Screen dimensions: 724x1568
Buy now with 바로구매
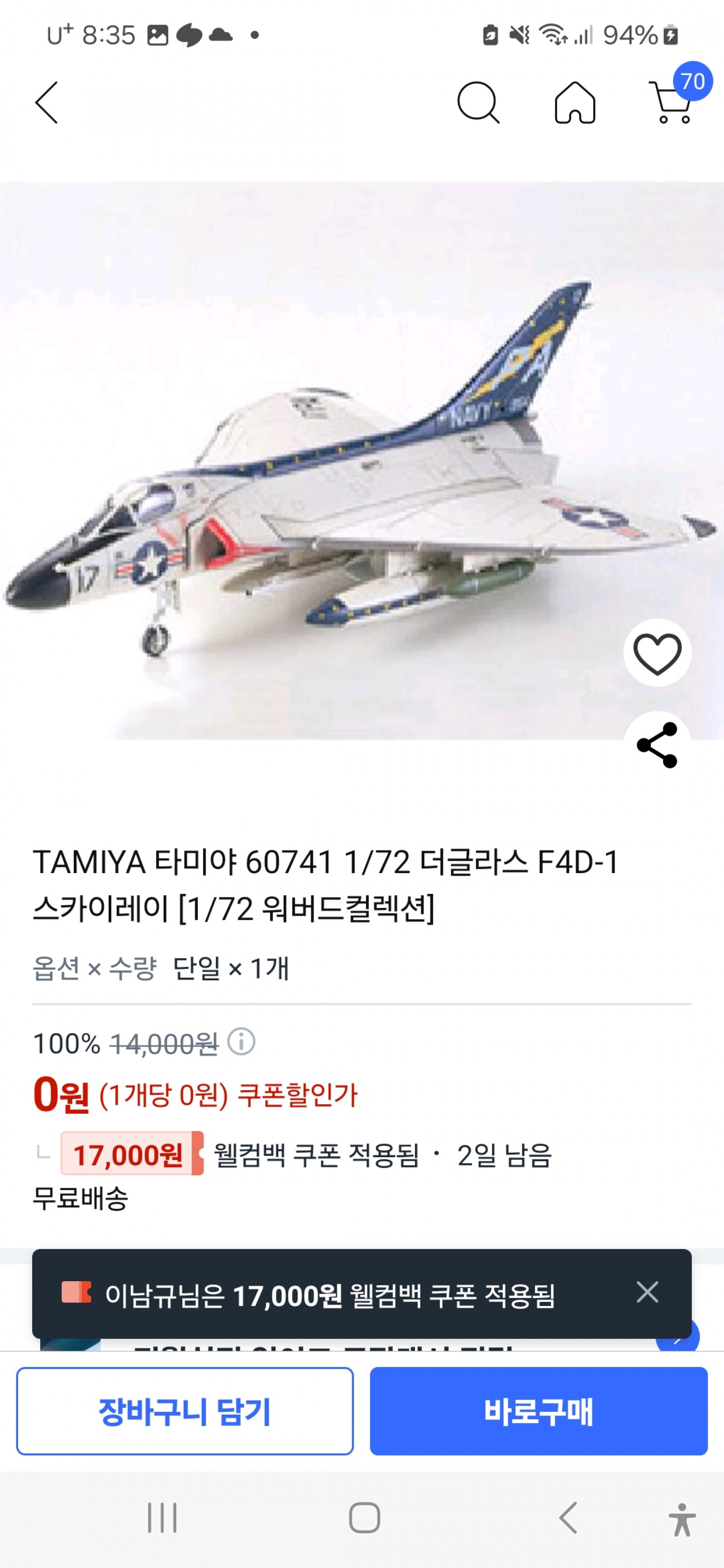point(538,1411)
